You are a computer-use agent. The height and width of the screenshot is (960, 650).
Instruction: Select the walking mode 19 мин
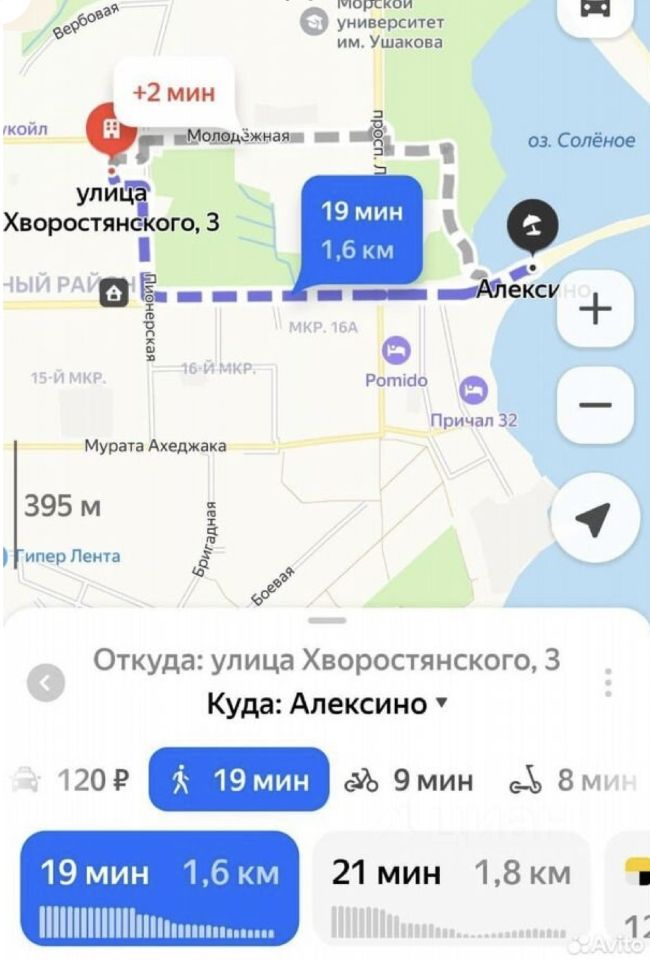coord(239,780)
